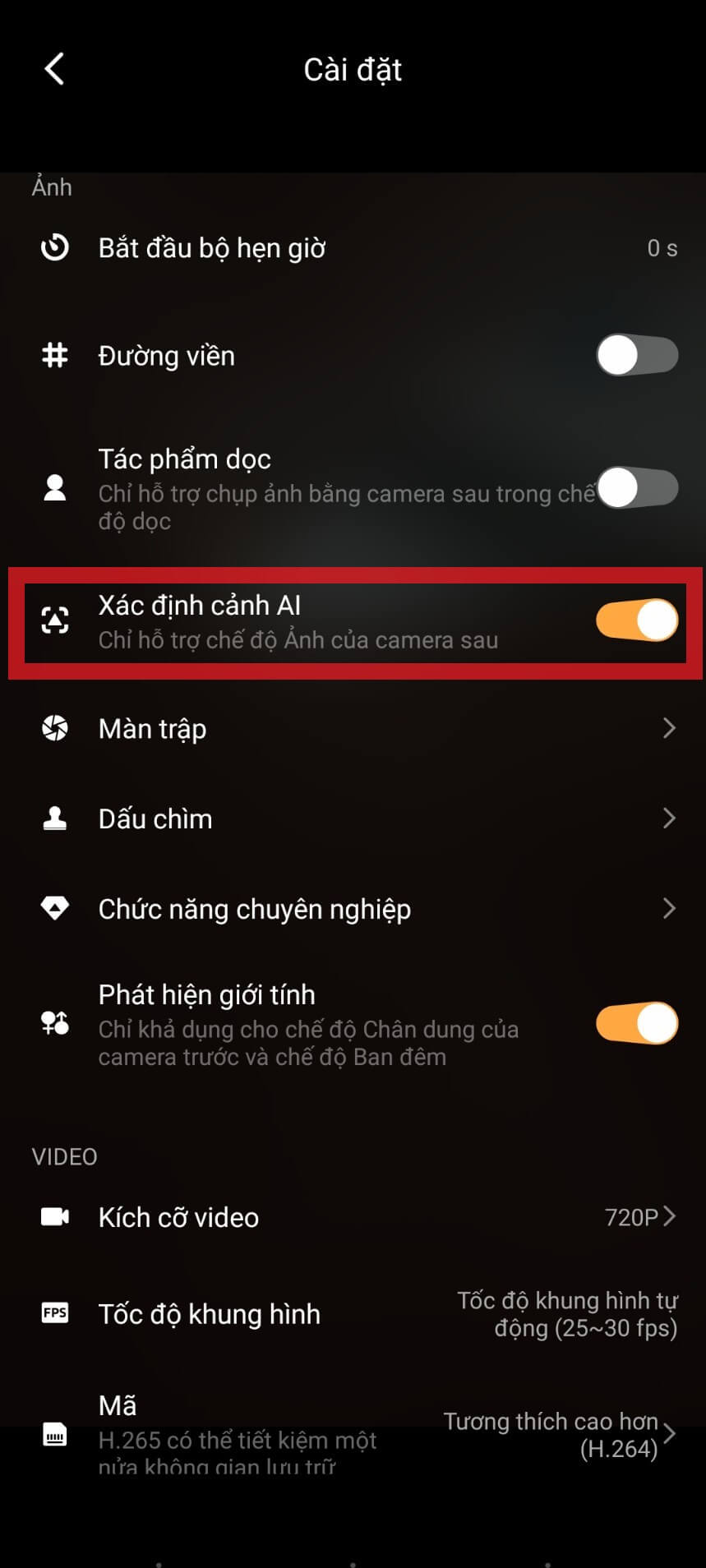
Task: Turn on the Đường viền toggle
Action: pos(637,356)
